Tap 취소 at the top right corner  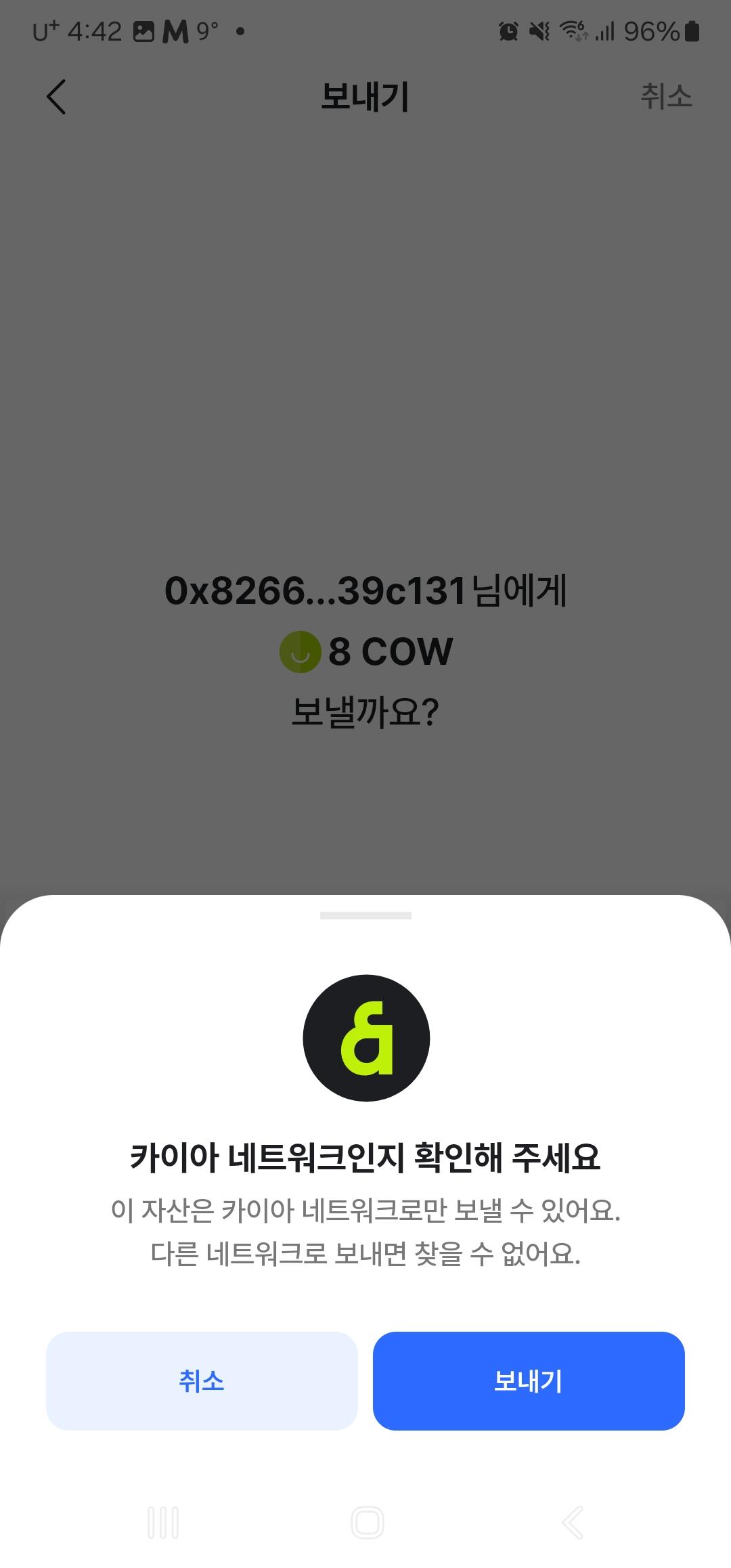[667, 97]
